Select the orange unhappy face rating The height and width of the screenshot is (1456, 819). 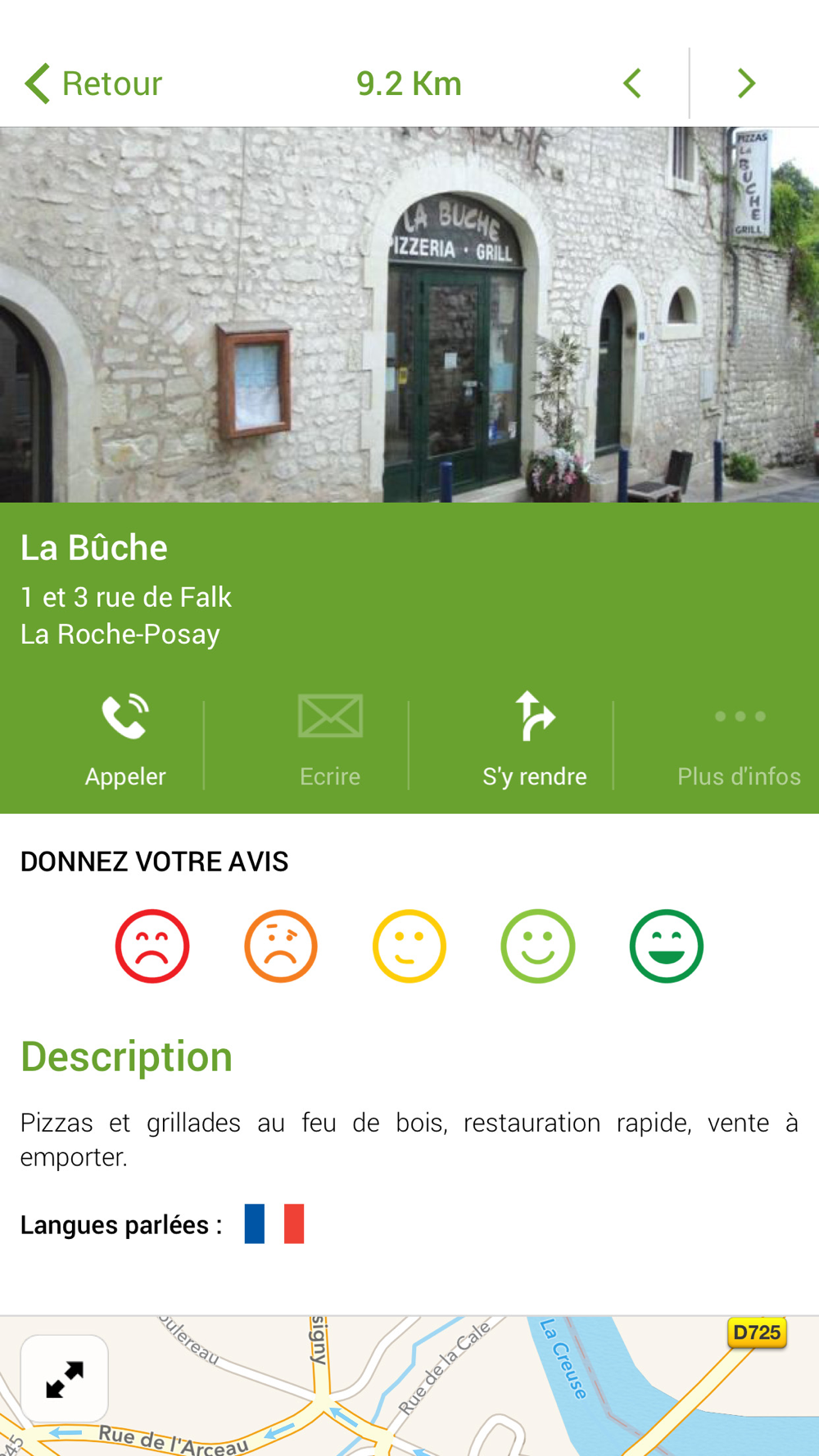[281, 946]
